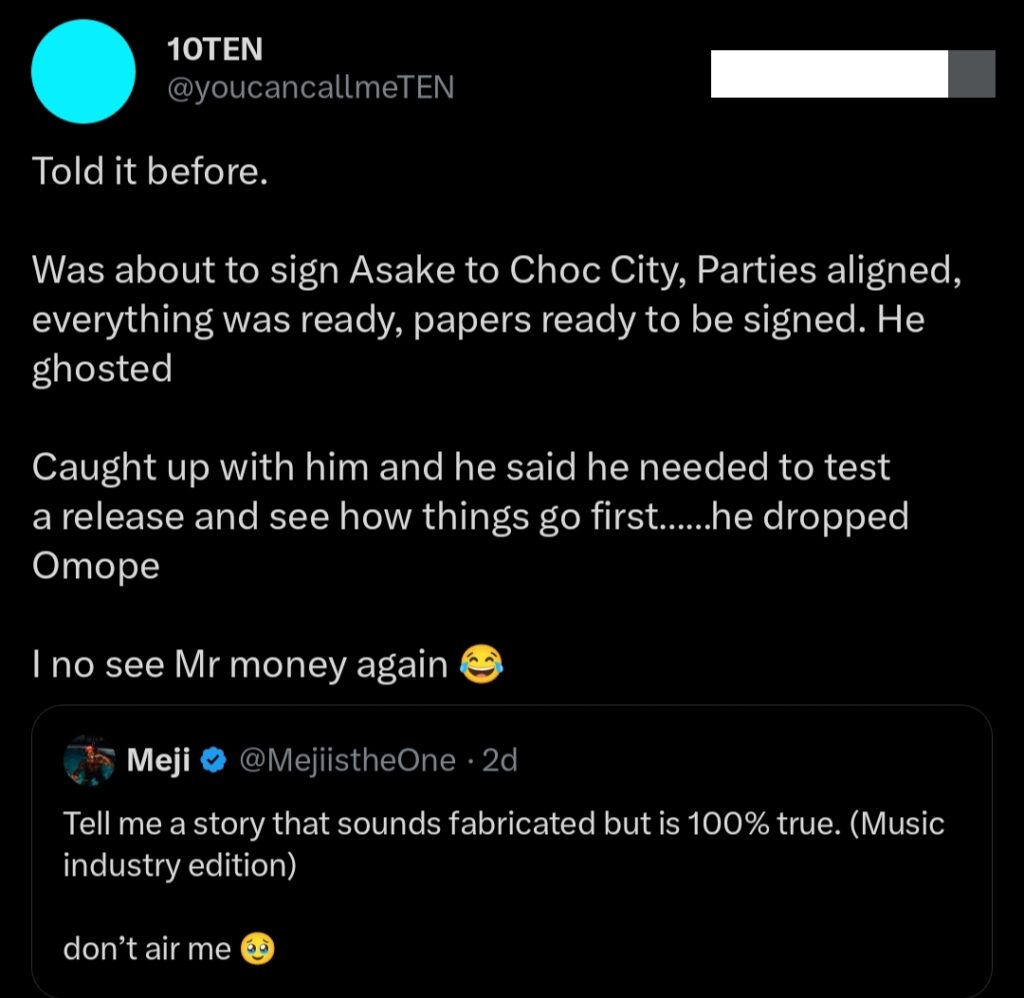1024x998 pixels.
Task: Open 10TEN's profile picture
Action: coord(83,71)
